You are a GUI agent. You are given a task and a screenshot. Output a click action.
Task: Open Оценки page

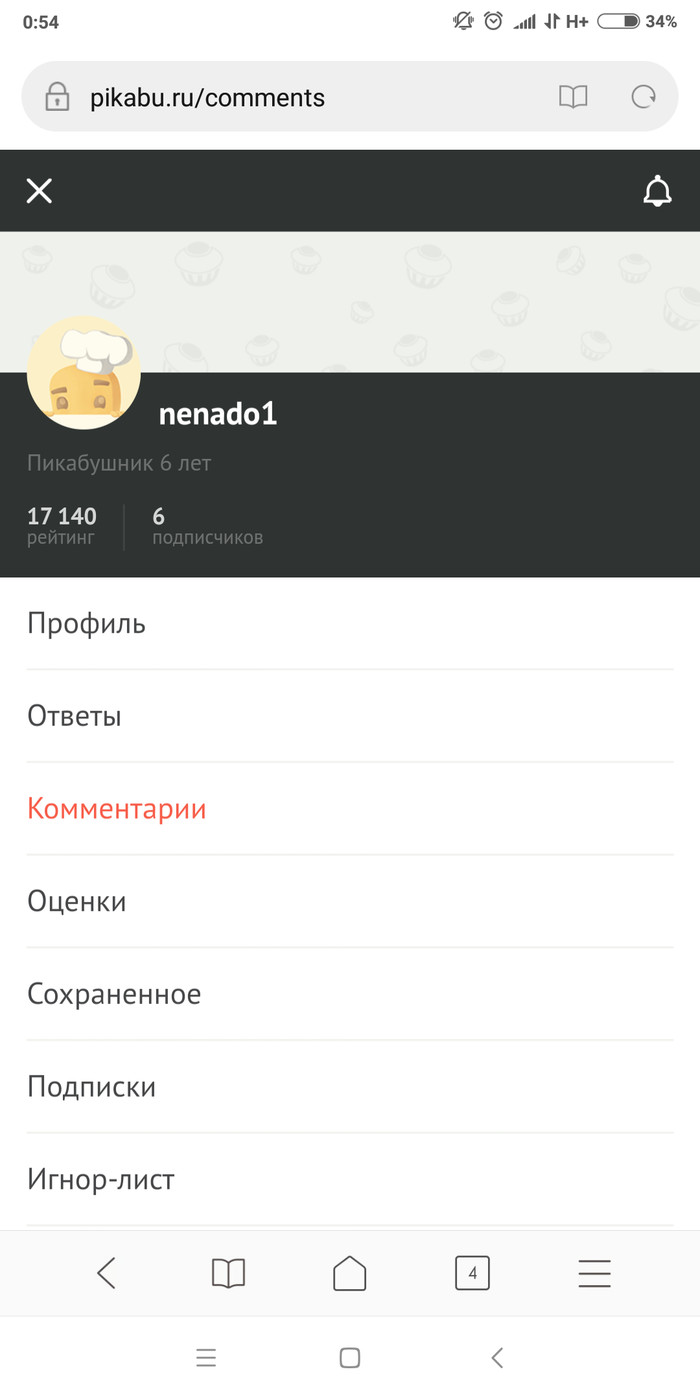click(76, 902)
